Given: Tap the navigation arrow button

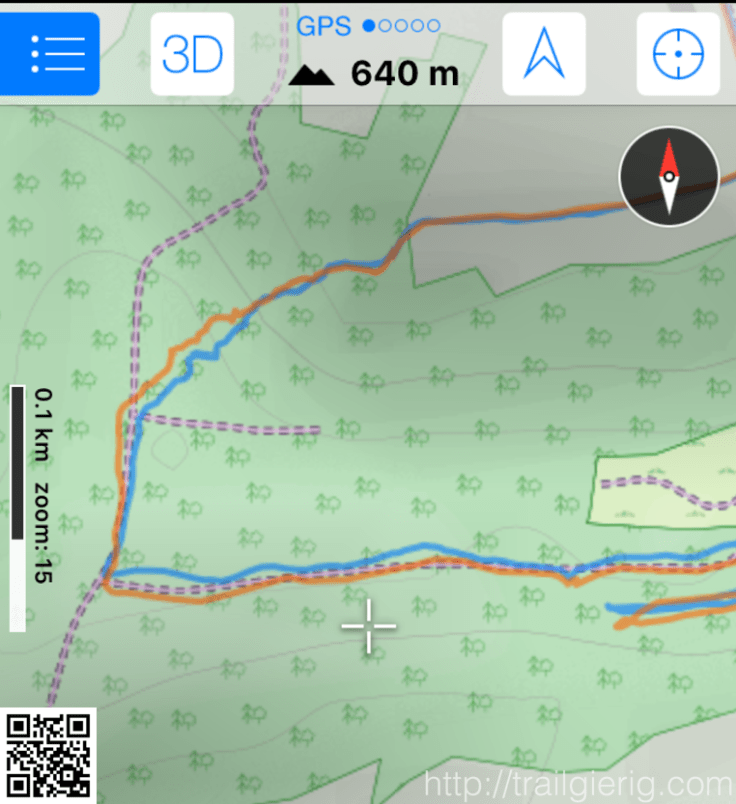Looking at the screenshot, I should [x=544, y=54].
